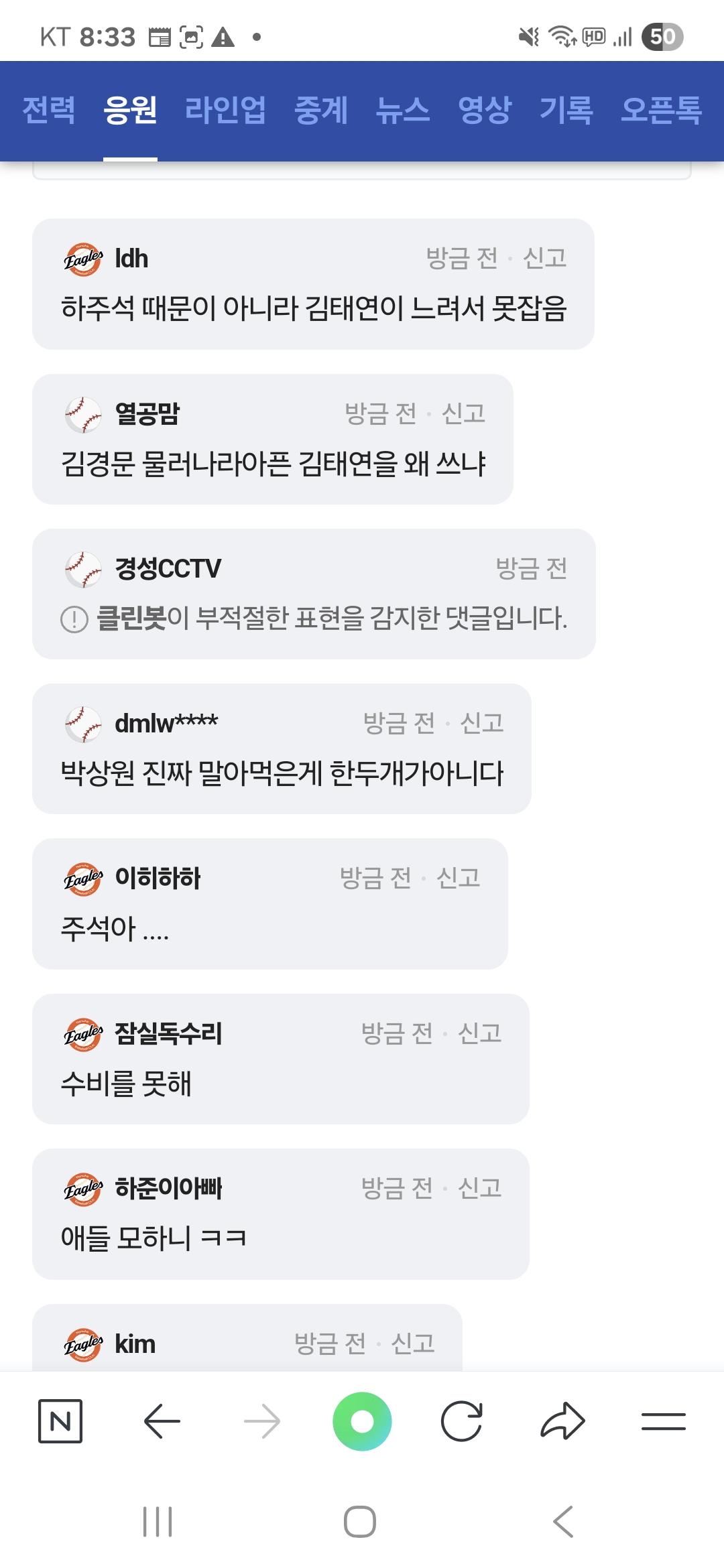
Task: Tap the browser back arrow
Action: 160,1421
